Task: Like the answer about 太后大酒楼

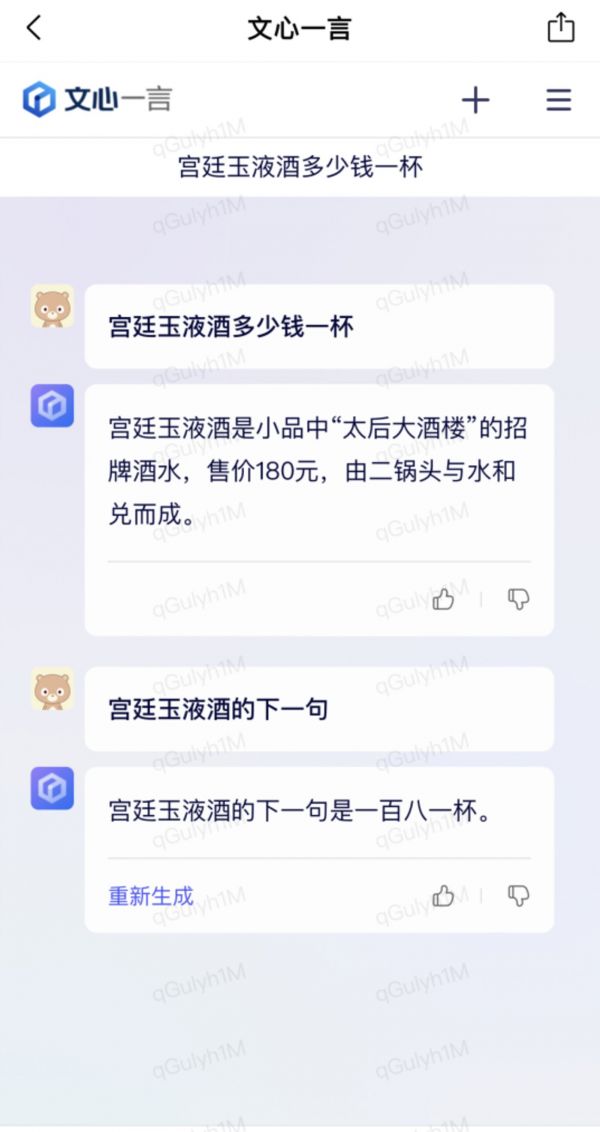Action: coord(444,599)
